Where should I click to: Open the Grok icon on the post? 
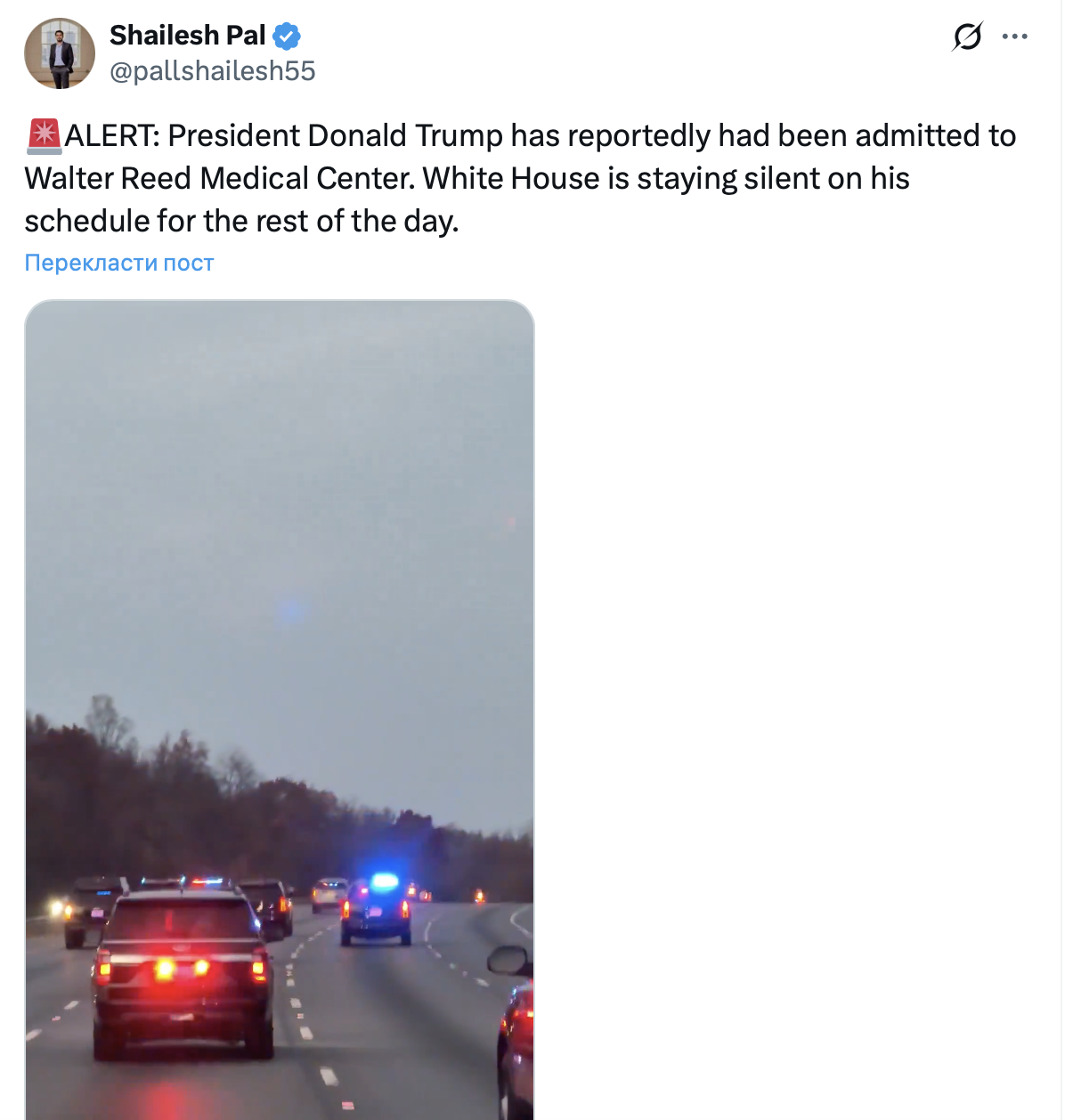(x=967, y=37)
